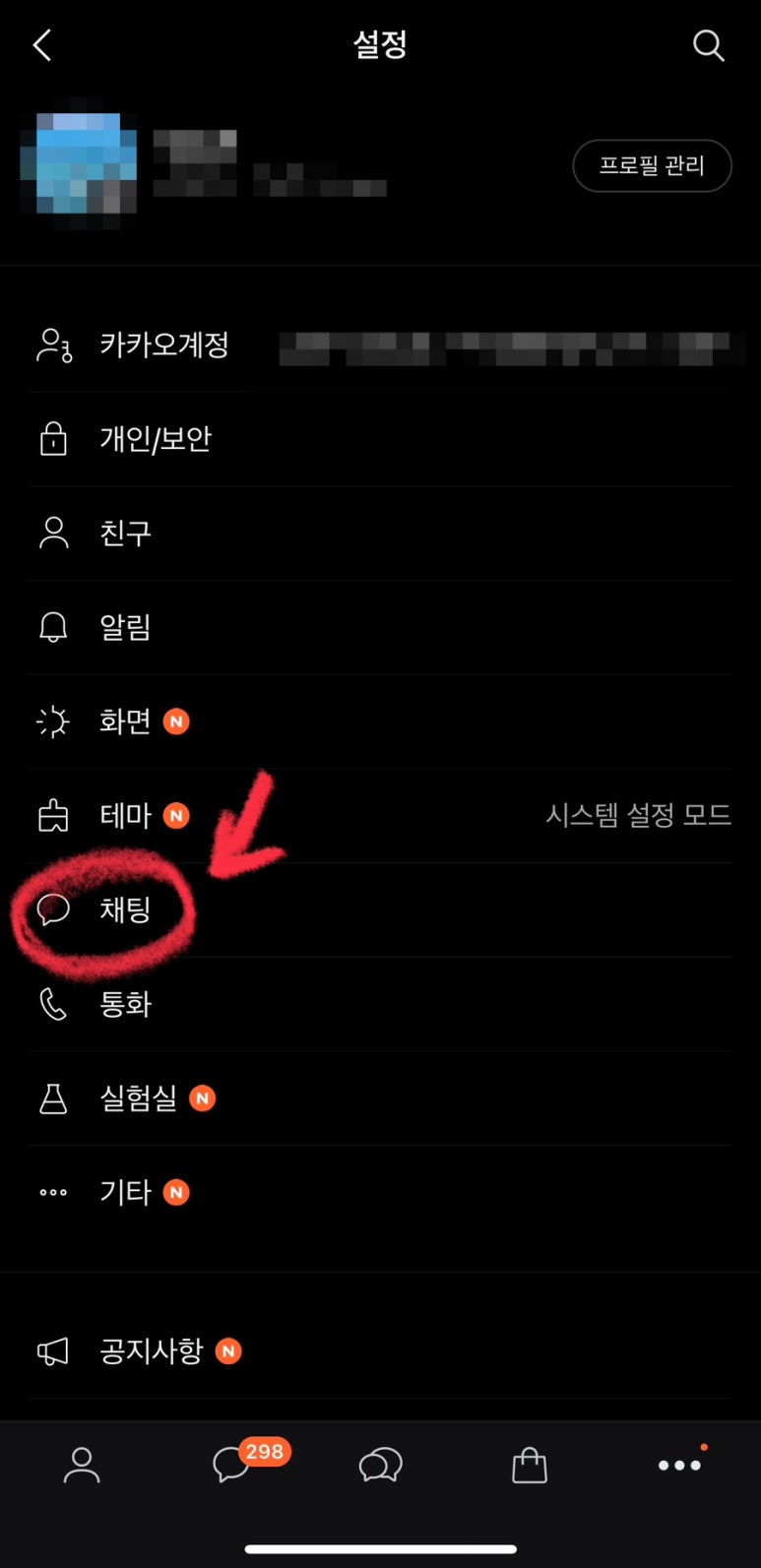The image size is (761, 1568).
Task: Switch to the open chat tab
Action: pyautogui.click(x=380, y=1466)
